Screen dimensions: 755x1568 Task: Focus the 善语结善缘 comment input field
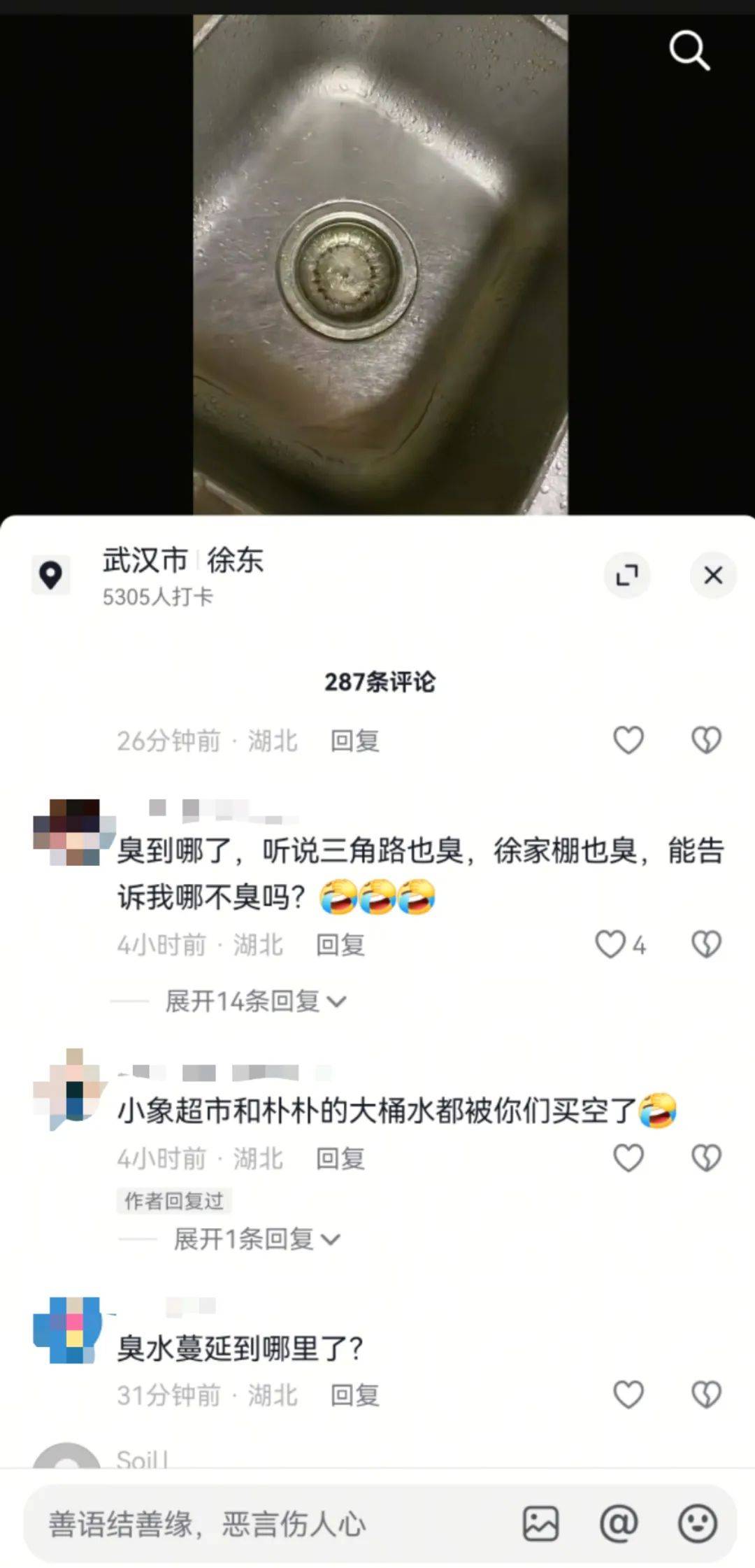coord(266,1524)
